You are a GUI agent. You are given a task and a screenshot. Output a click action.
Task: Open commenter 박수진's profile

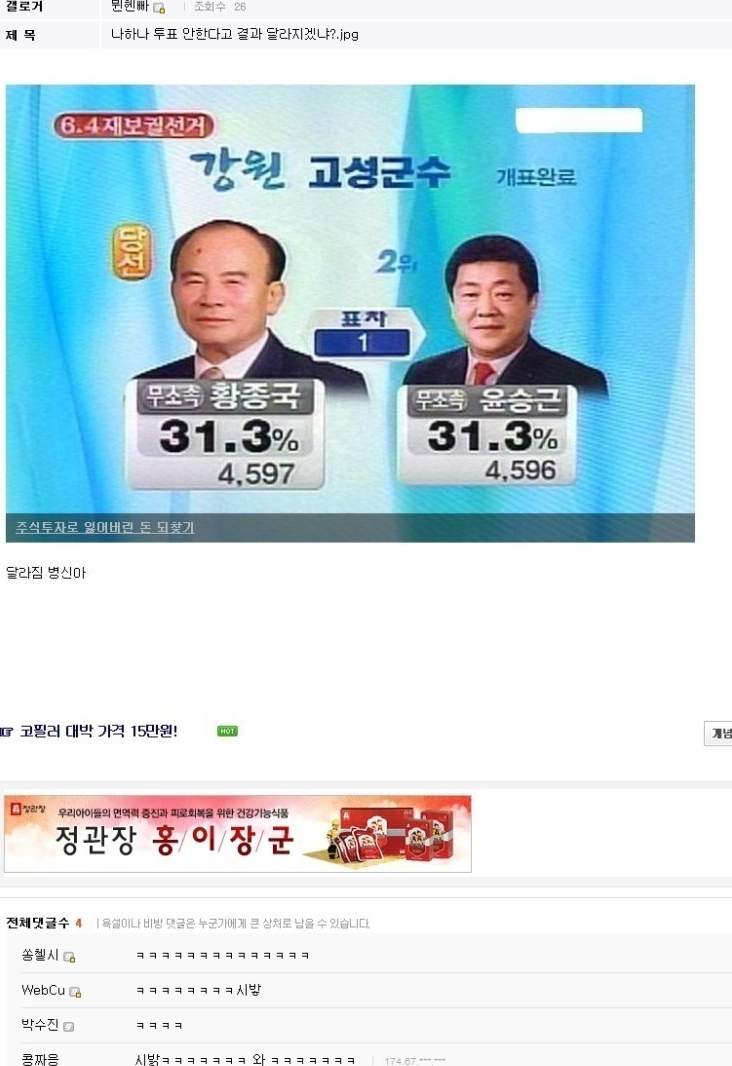click(40, 1025)
